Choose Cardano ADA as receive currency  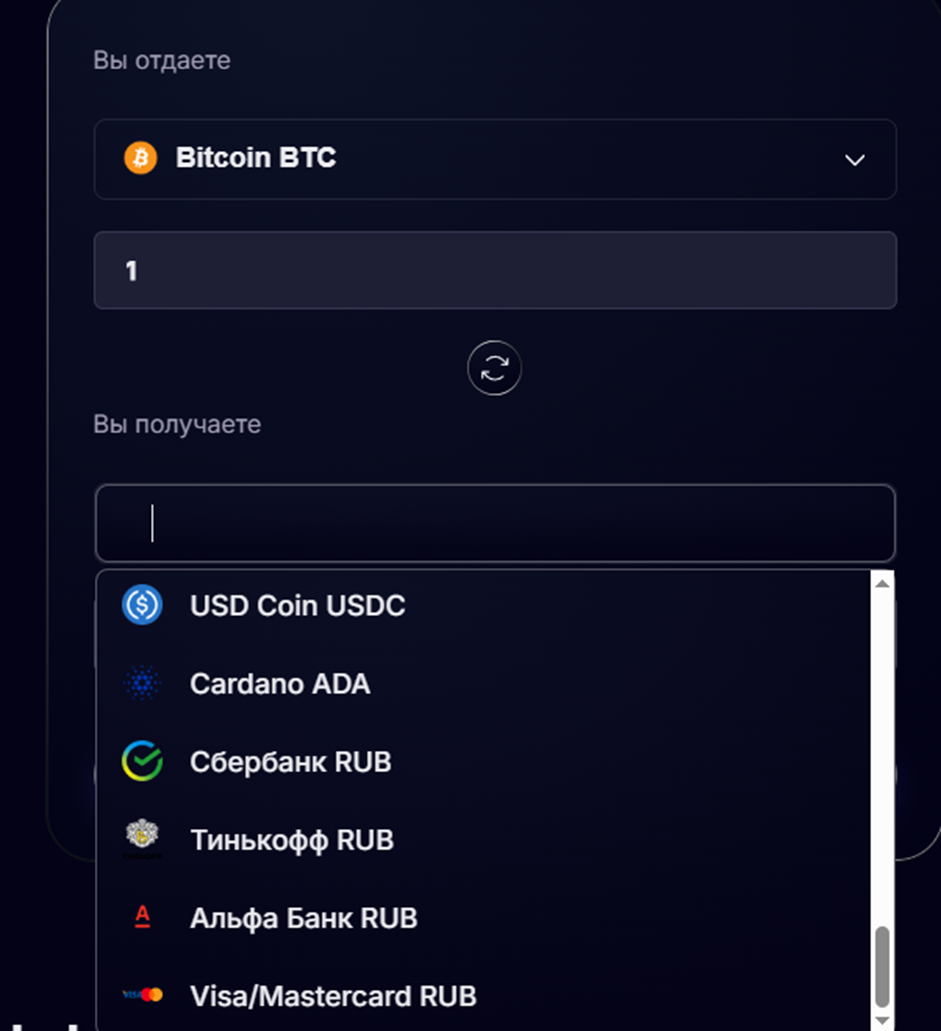click(x=280, y=684)
